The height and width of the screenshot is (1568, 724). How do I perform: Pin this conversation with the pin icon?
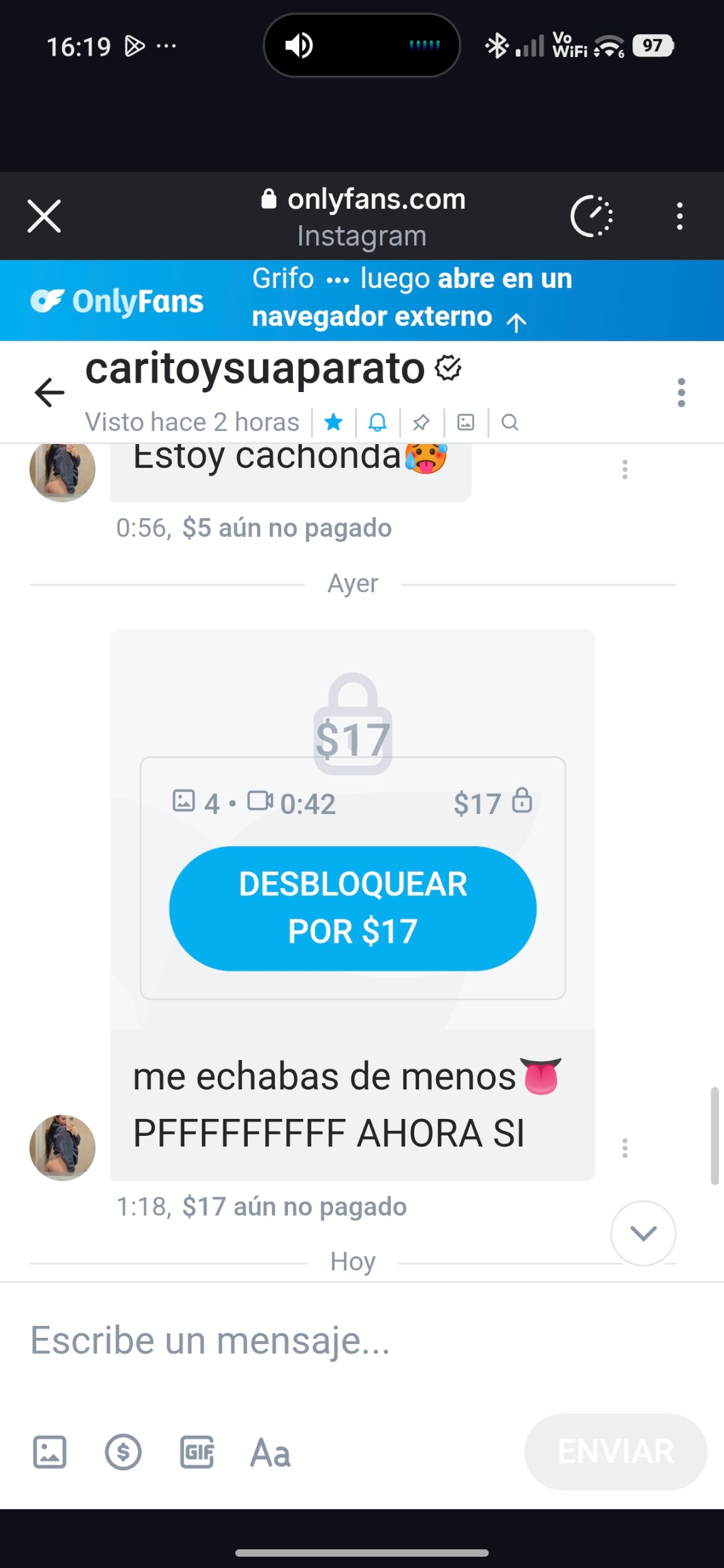pos(421,422)
